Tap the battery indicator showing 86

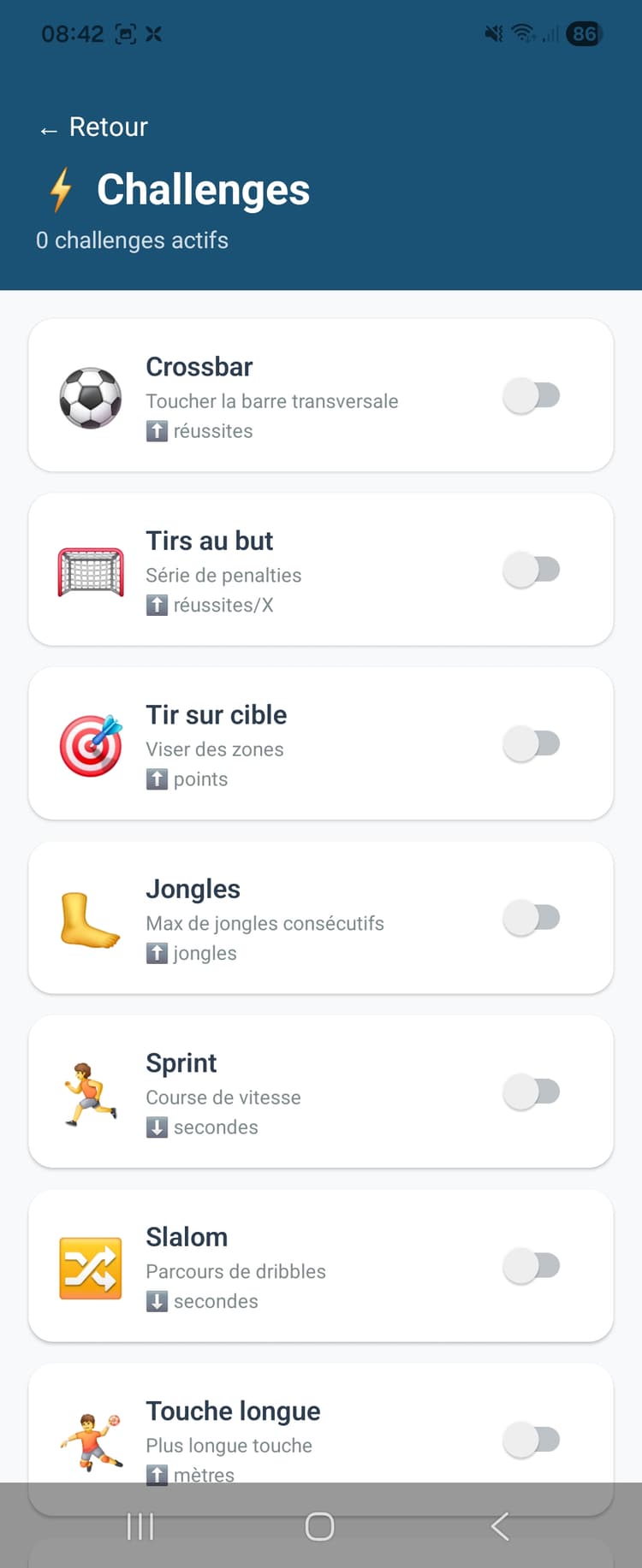click(584, 34)
